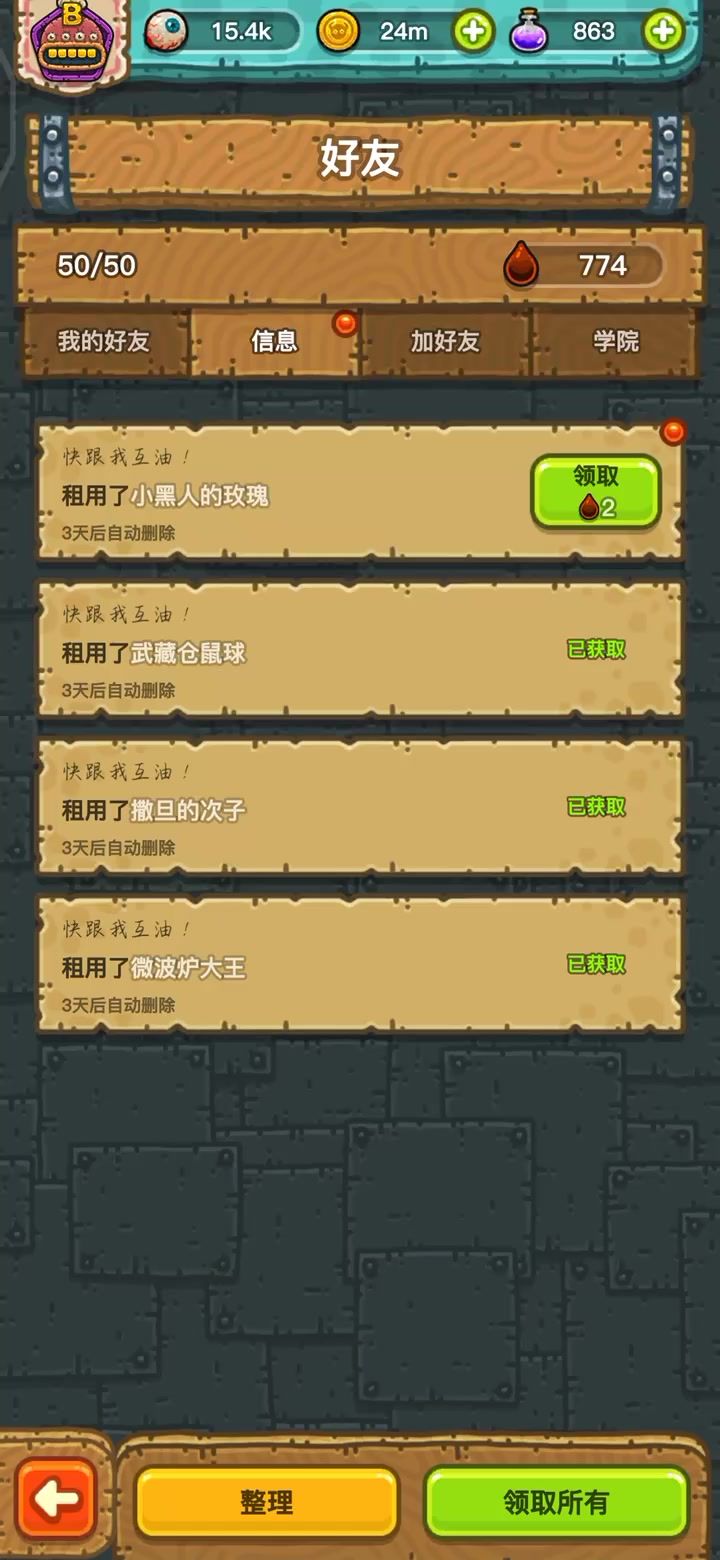Open the 学院 tab
The height and width of the screenshot is (1560, 720).
point(615,341)
